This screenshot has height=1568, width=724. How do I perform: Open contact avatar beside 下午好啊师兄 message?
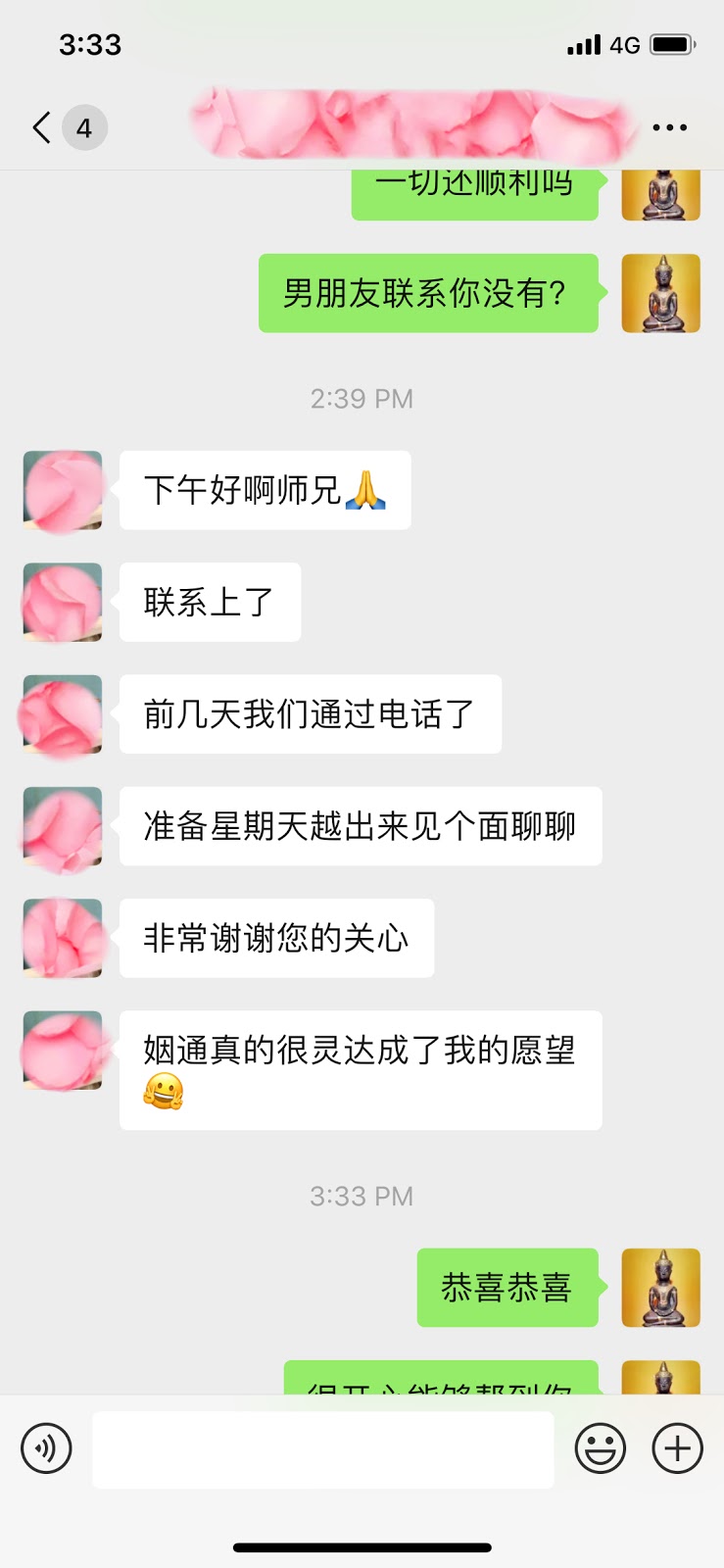coord(63,490)
